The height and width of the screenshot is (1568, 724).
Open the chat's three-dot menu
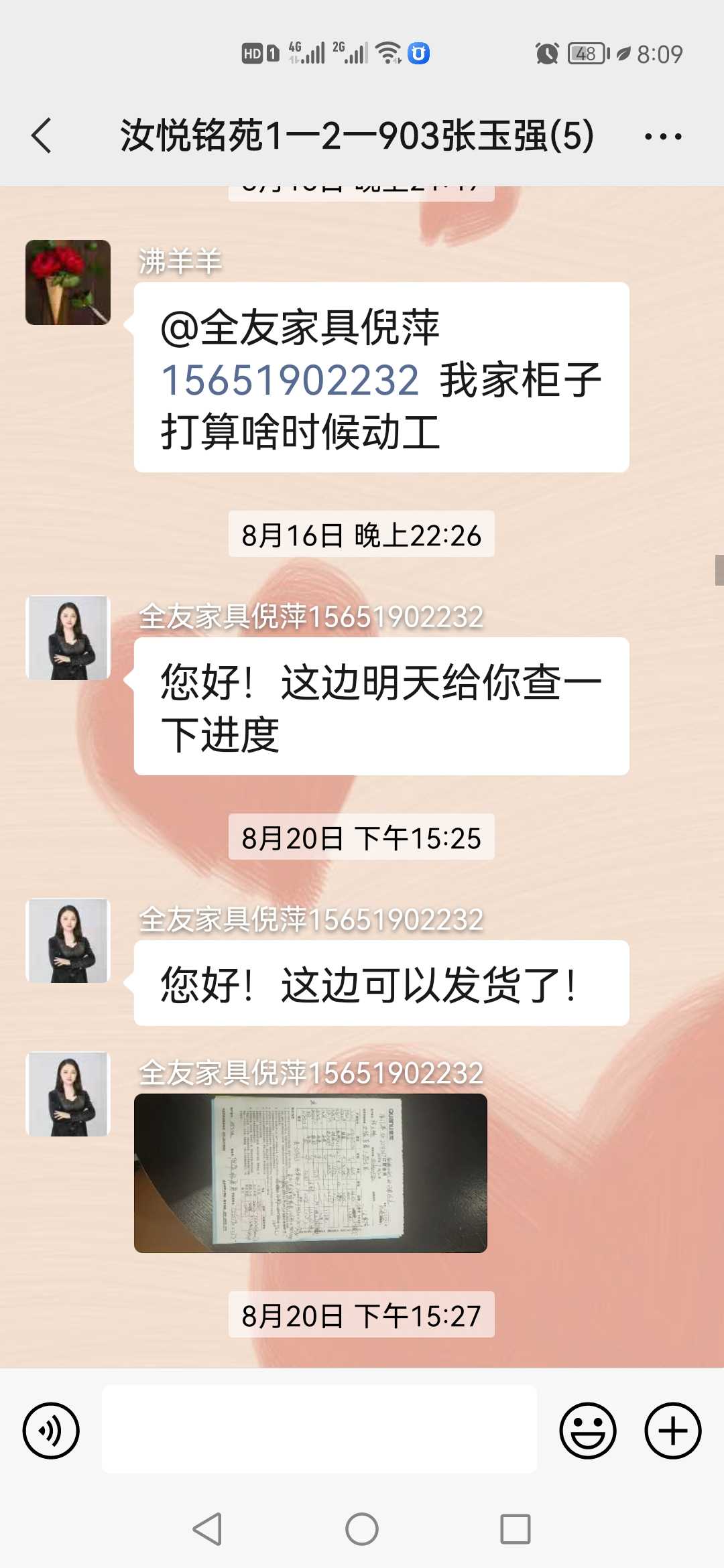[x=662, y=137]
